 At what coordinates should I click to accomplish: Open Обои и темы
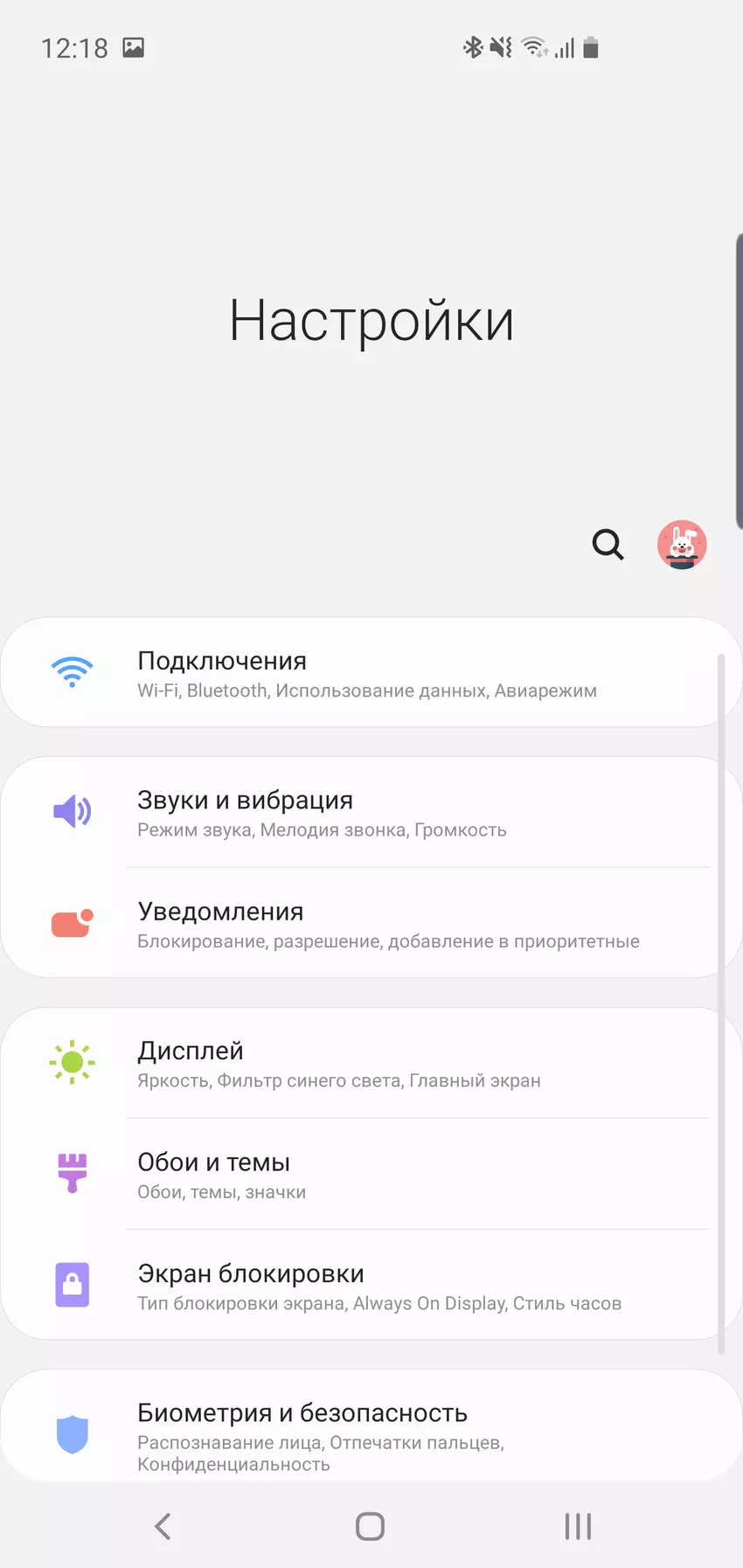[x=367, y=1175]
